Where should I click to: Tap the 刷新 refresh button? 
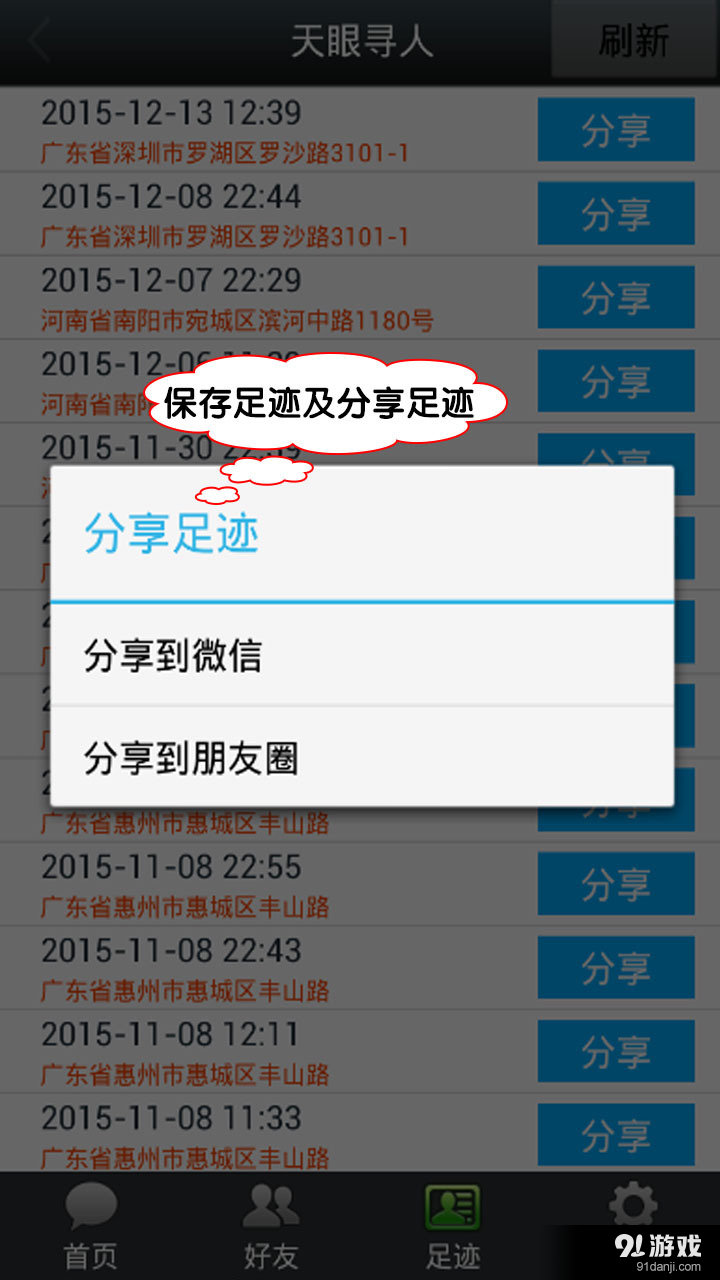coord(634,42)
